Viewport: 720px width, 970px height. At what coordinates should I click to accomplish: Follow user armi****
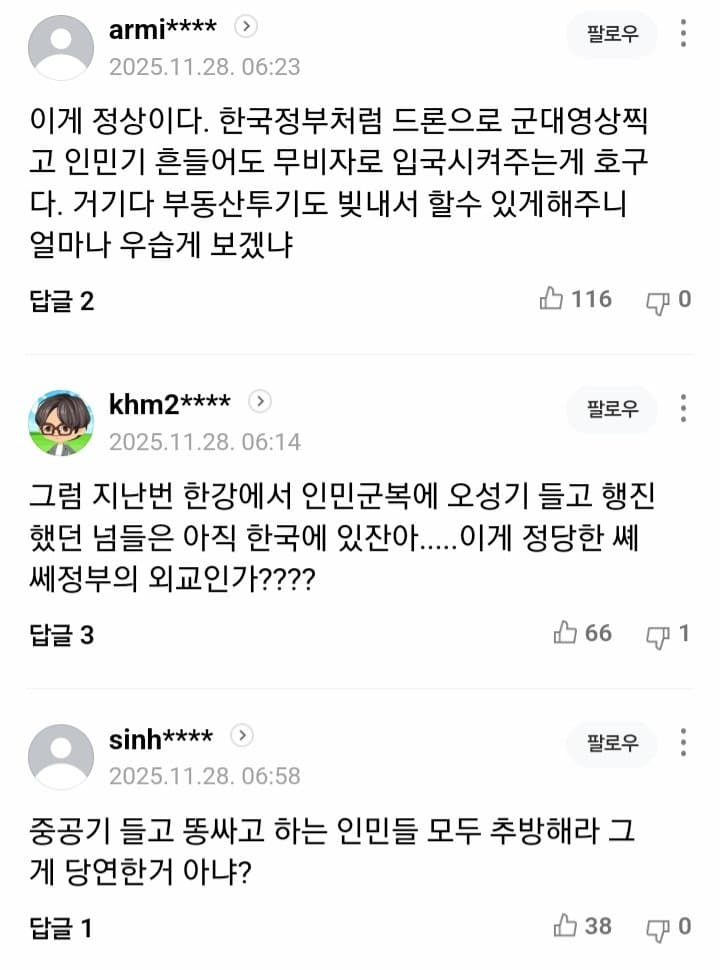(612, 35)
